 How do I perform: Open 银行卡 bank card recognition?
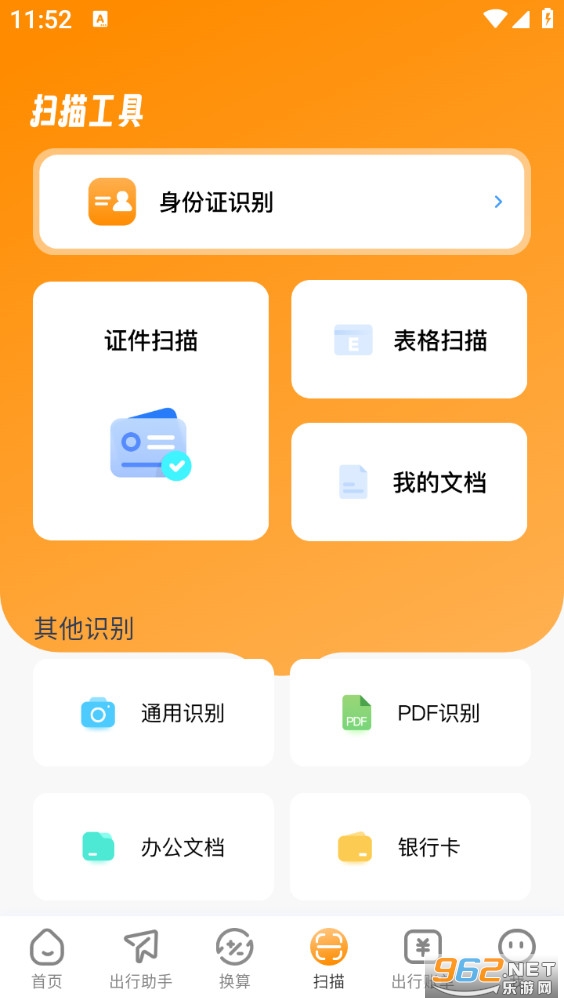point(410,846)
